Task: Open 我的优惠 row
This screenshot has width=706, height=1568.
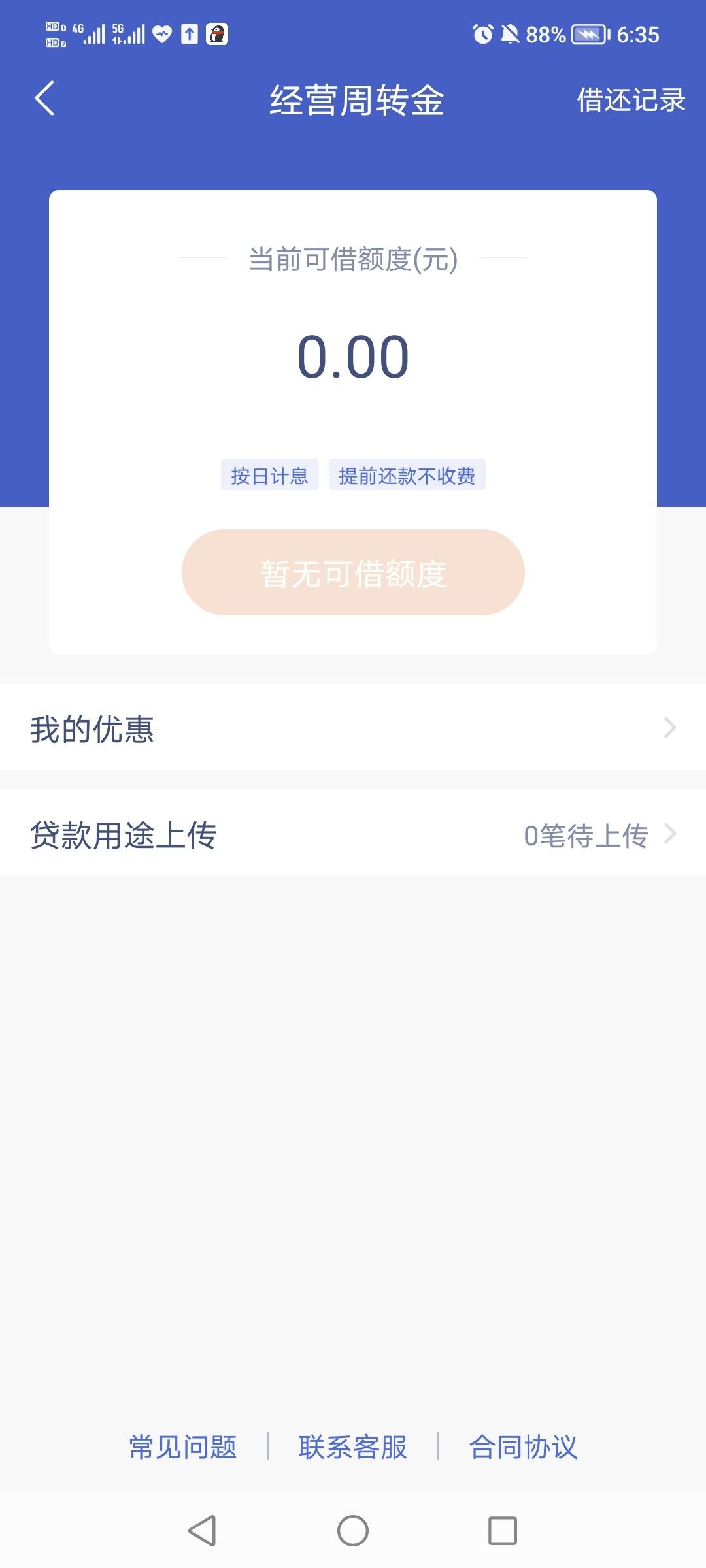Action: (x=353, y=728)
